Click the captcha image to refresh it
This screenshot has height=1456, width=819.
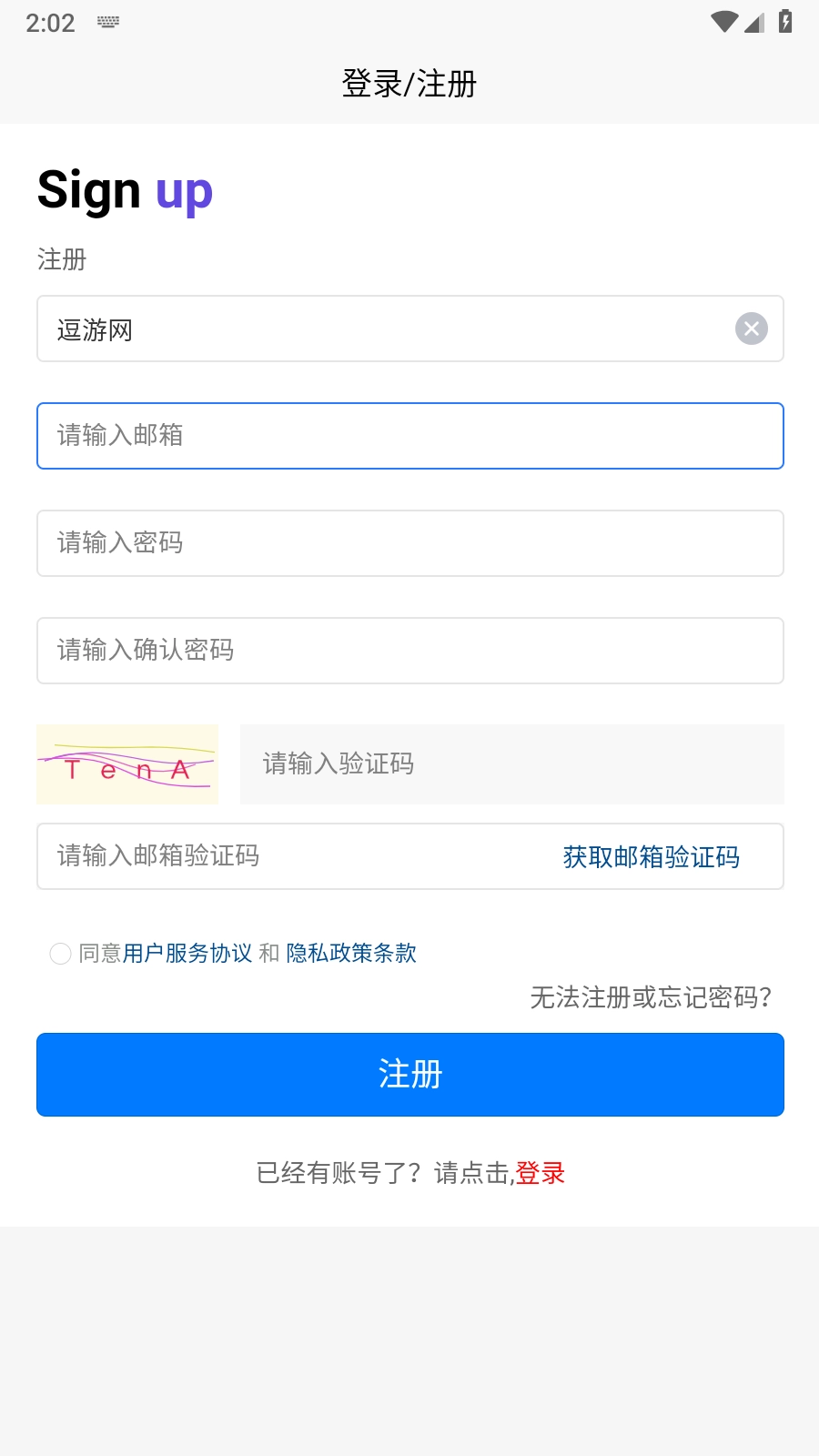tap(126, 764)
